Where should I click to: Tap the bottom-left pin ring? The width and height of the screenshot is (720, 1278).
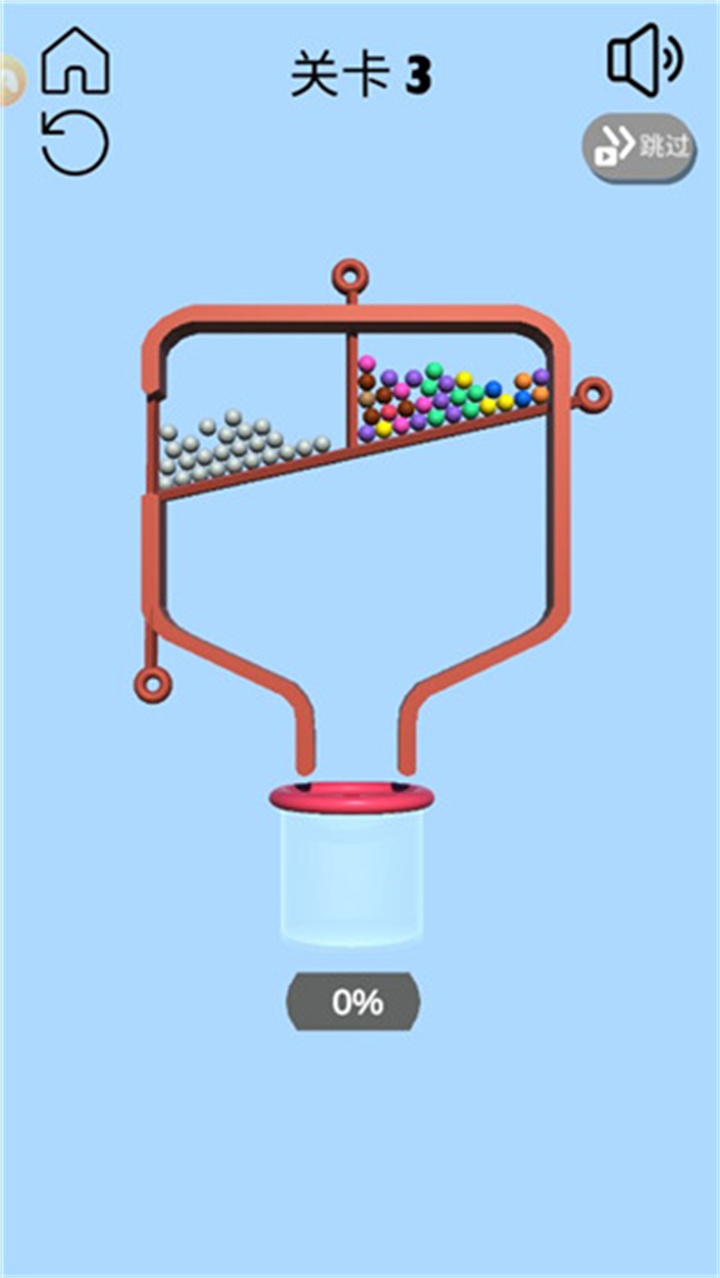pos(153,685)
